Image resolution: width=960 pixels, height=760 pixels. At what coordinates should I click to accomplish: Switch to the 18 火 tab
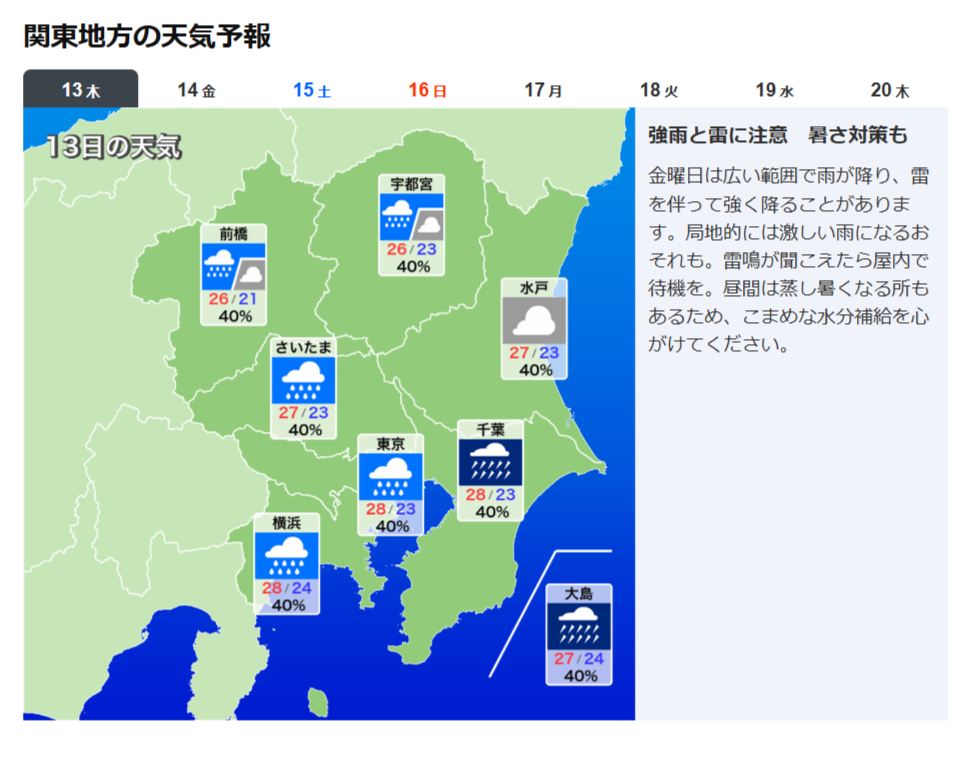coord(659,90)
